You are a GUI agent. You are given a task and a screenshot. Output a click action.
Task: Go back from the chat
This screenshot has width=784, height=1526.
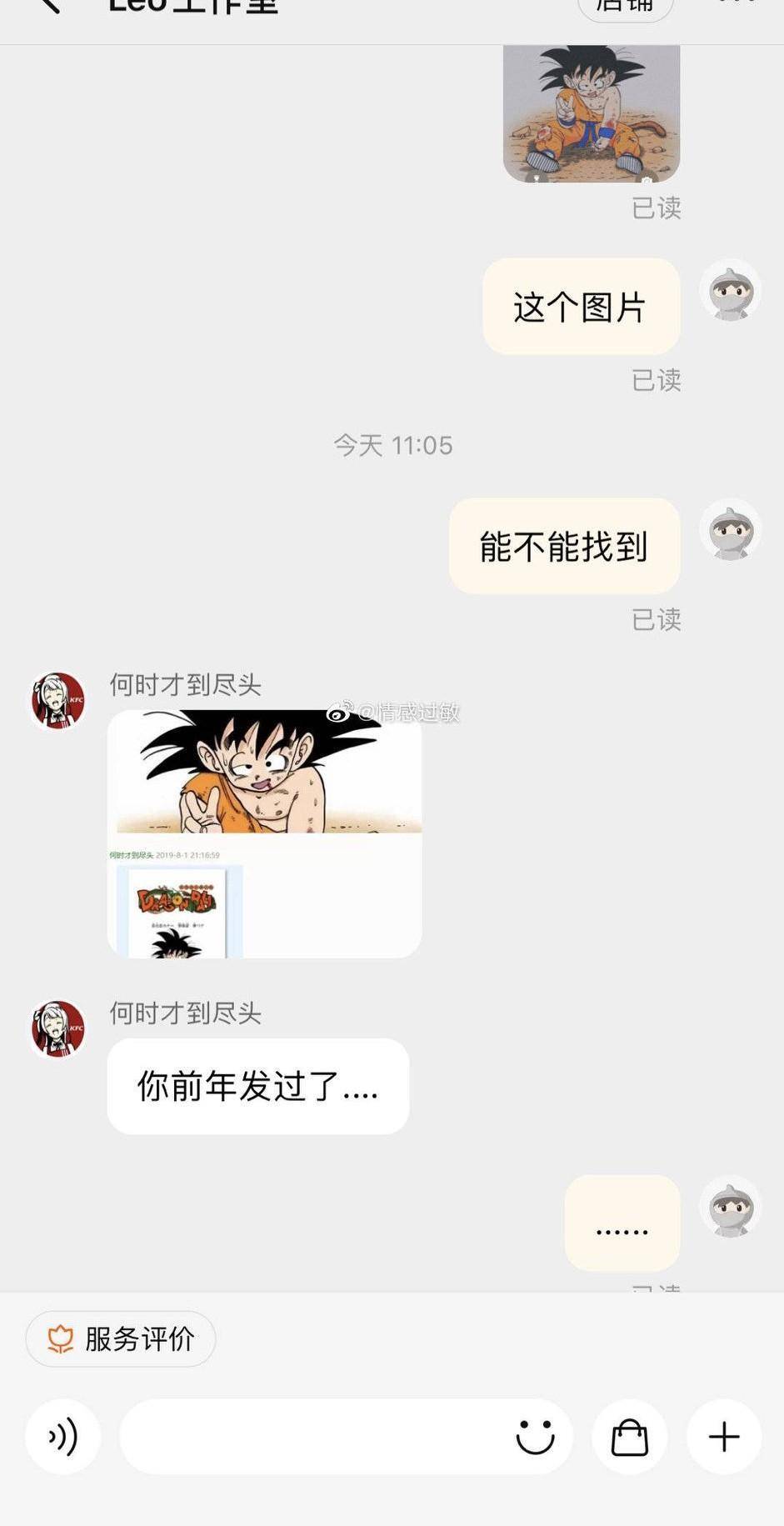(x=50, y=7)
